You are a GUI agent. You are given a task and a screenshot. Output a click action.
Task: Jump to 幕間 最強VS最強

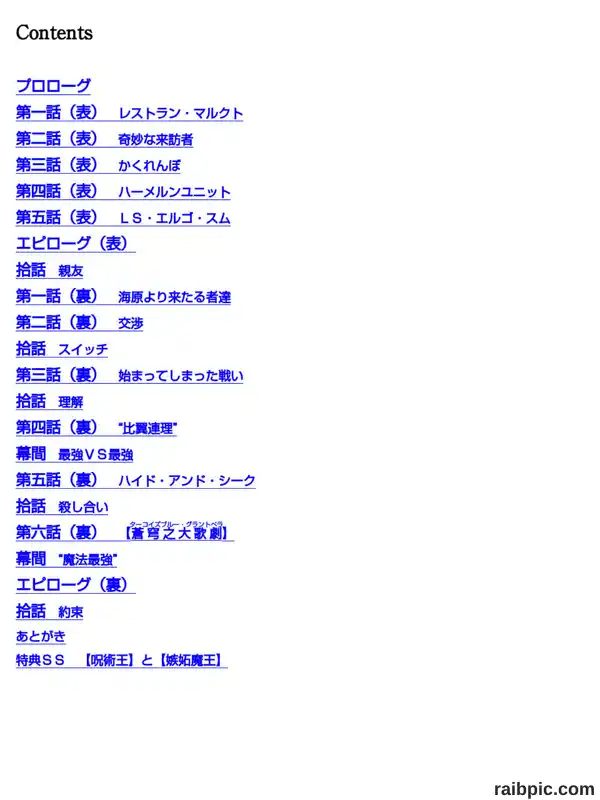pyautogui.click(x=74, y=454)
